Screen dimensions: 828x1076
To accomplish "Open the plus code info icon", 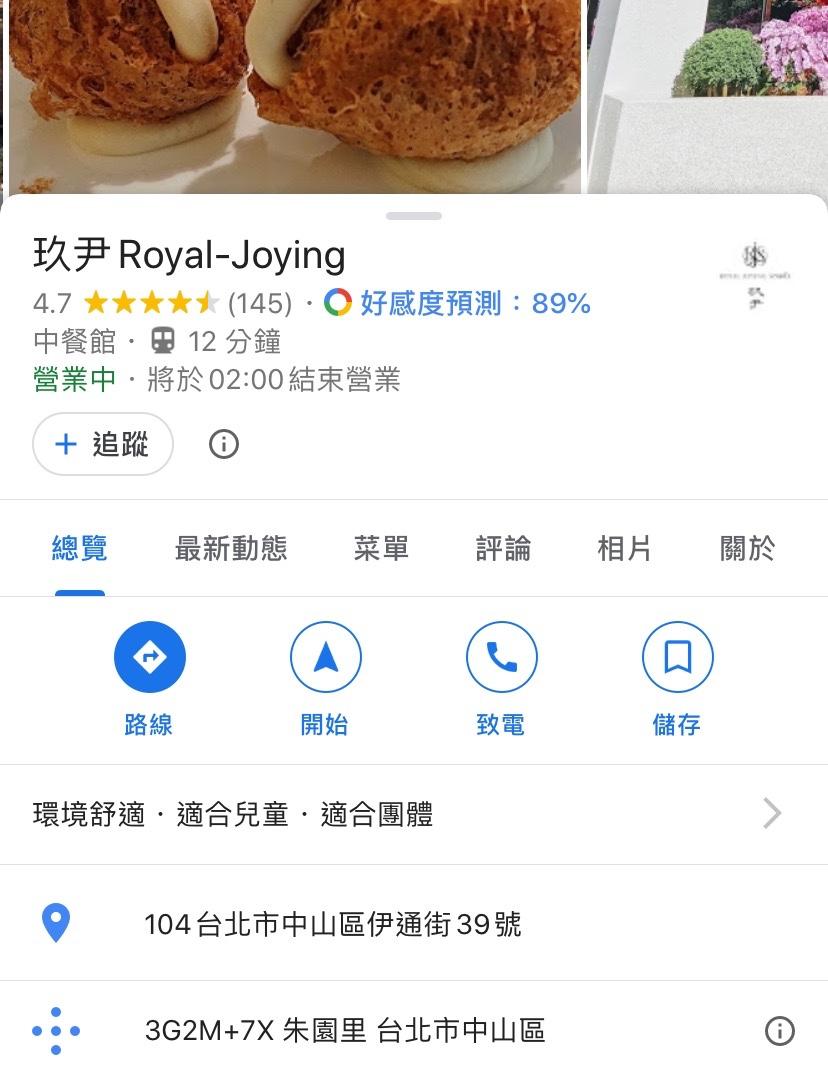I will click(779, 1031).
